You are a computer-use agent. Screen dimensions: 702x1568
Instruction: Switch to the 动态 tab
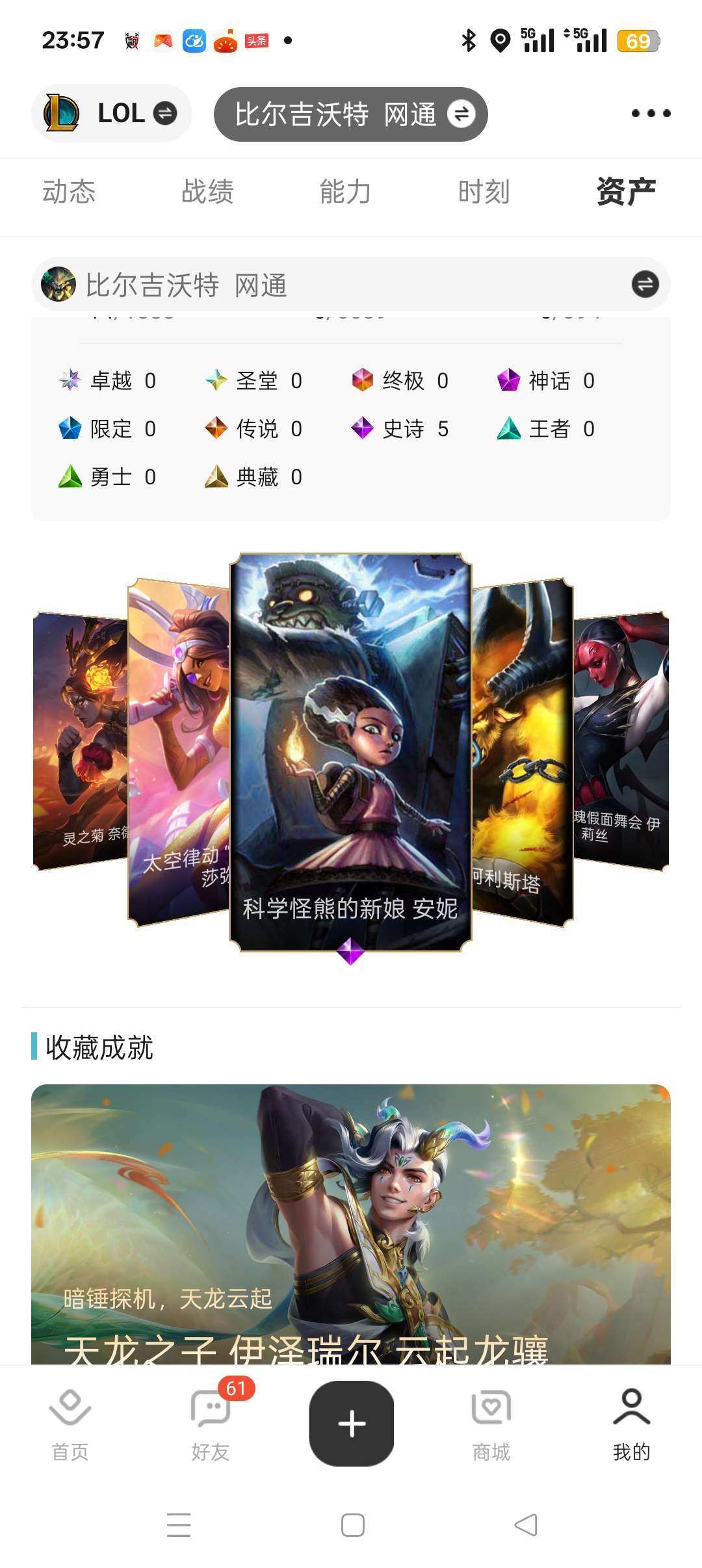point(69,192)
